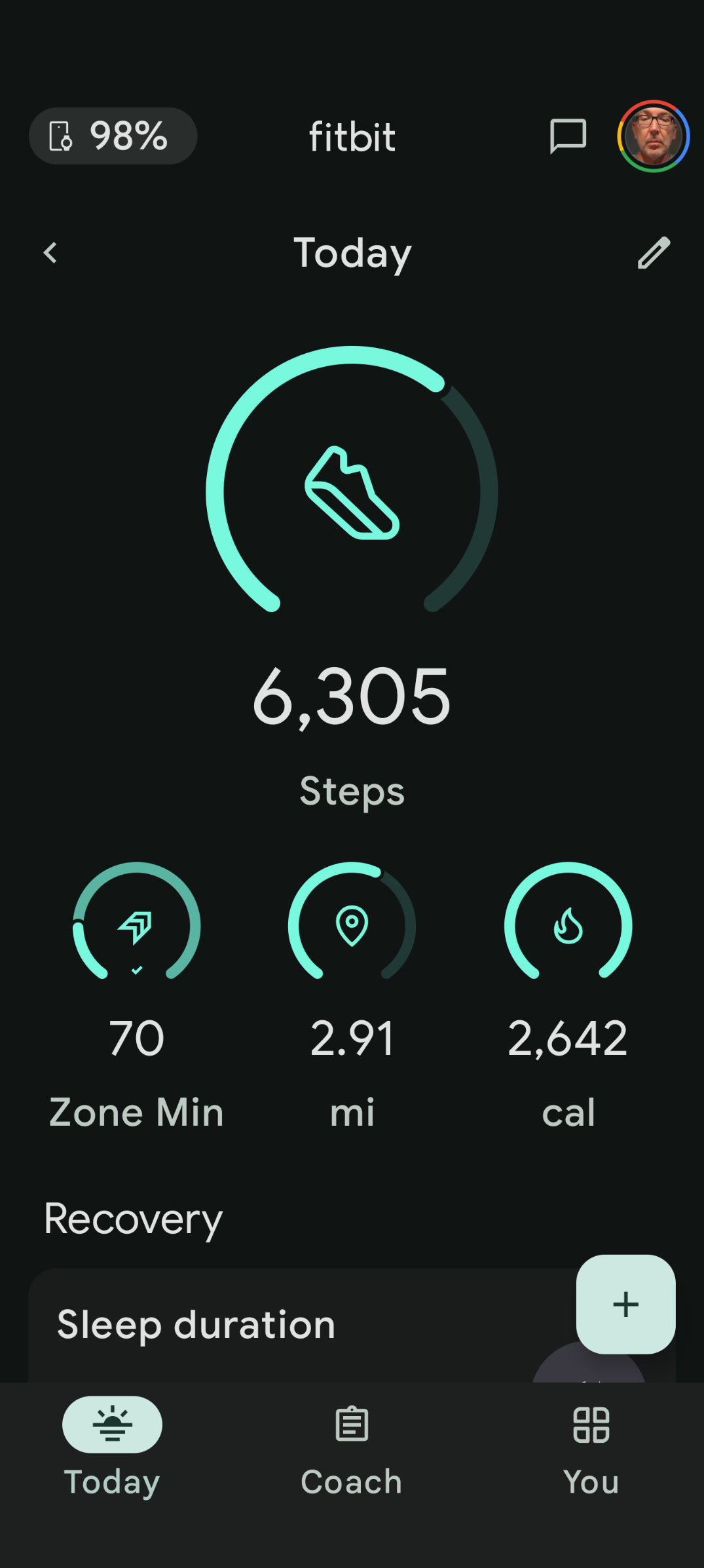
Task: Edit the Today dashboard with the pencil
Action: click(654, 253)
